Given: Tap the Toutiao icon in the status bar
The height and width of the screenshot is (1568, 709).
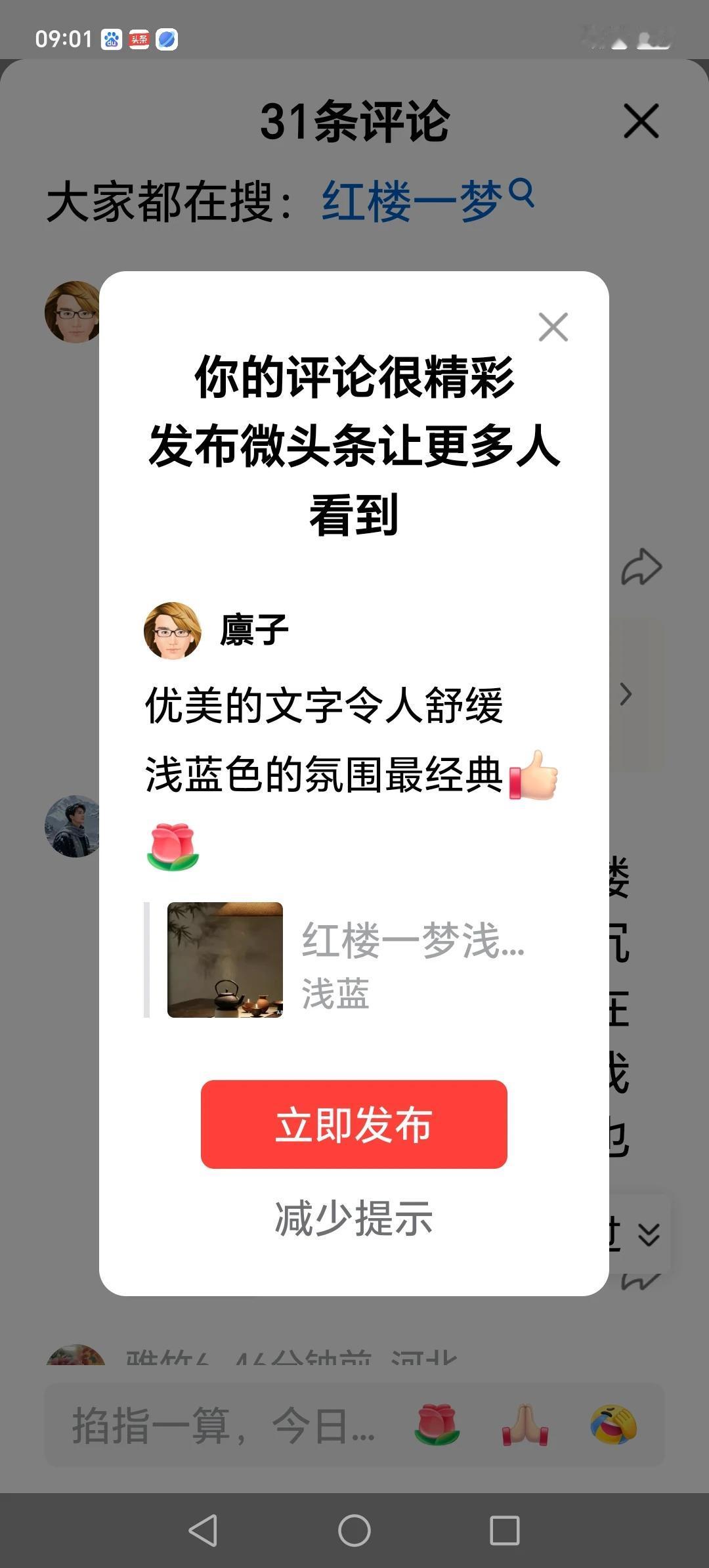Looking at the screenshot, I should (x=139, y=41).
